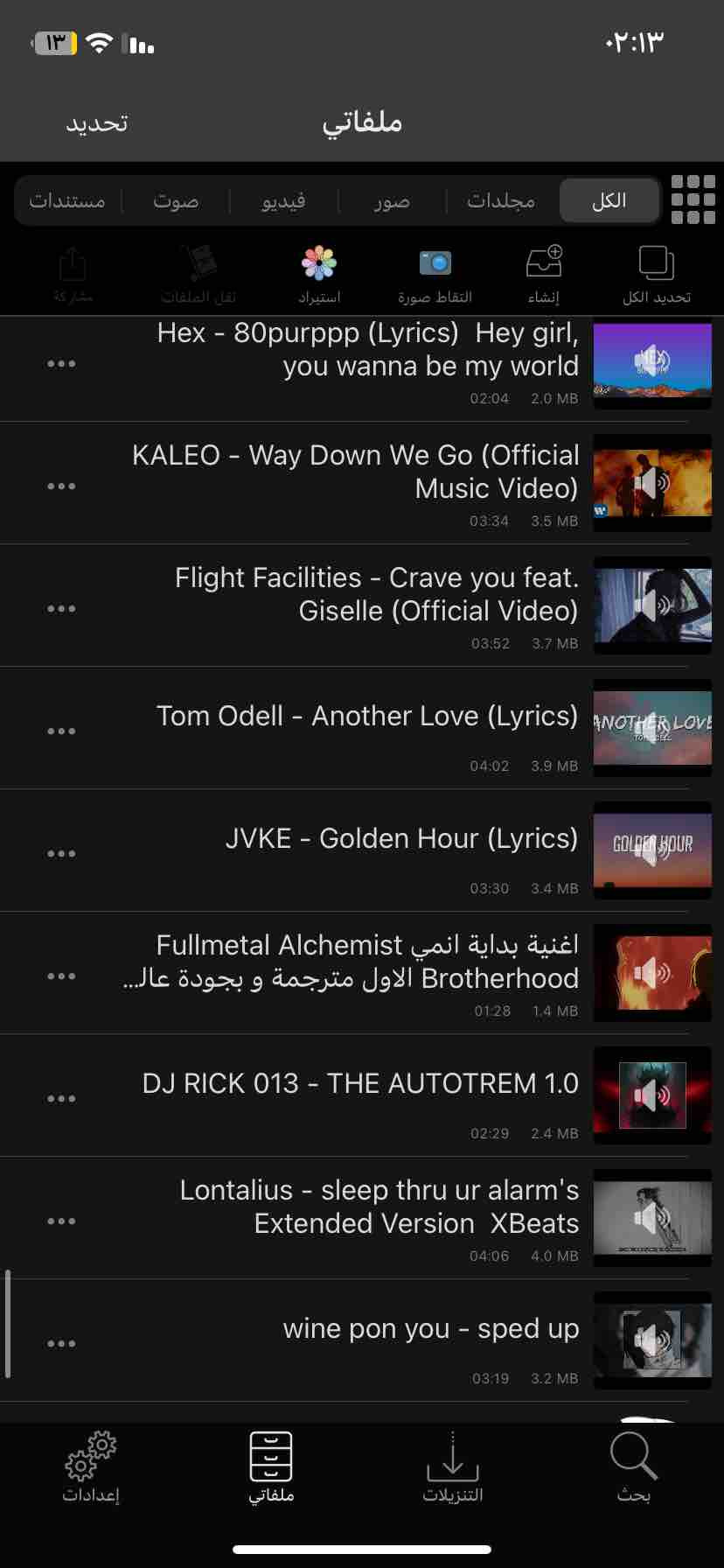The width and height of the screenshot is (724, 1568).
Task: Tap تحديد in the header
Action: pos(97,123)
